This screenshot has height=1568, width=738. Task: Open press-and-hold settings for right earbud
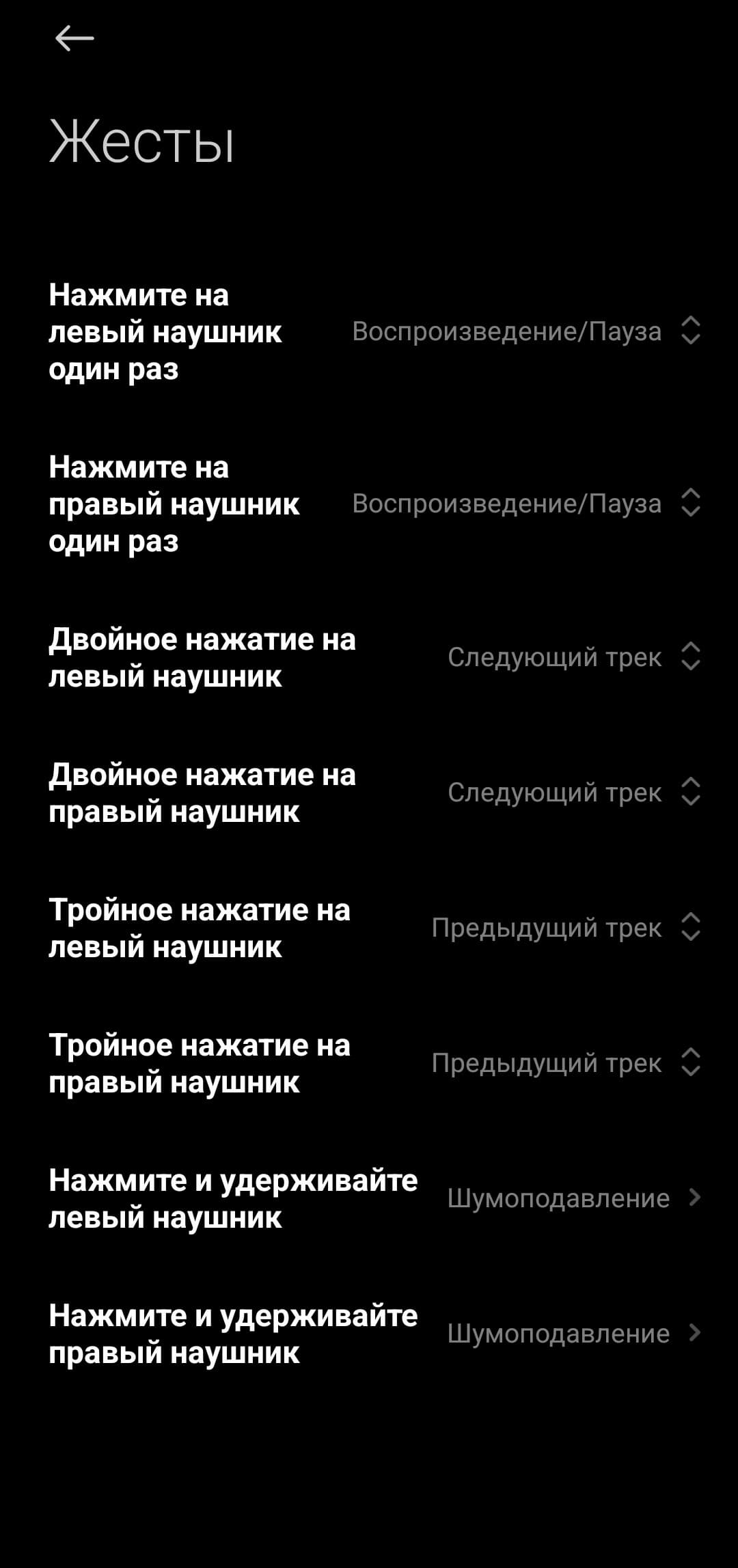573,1334
